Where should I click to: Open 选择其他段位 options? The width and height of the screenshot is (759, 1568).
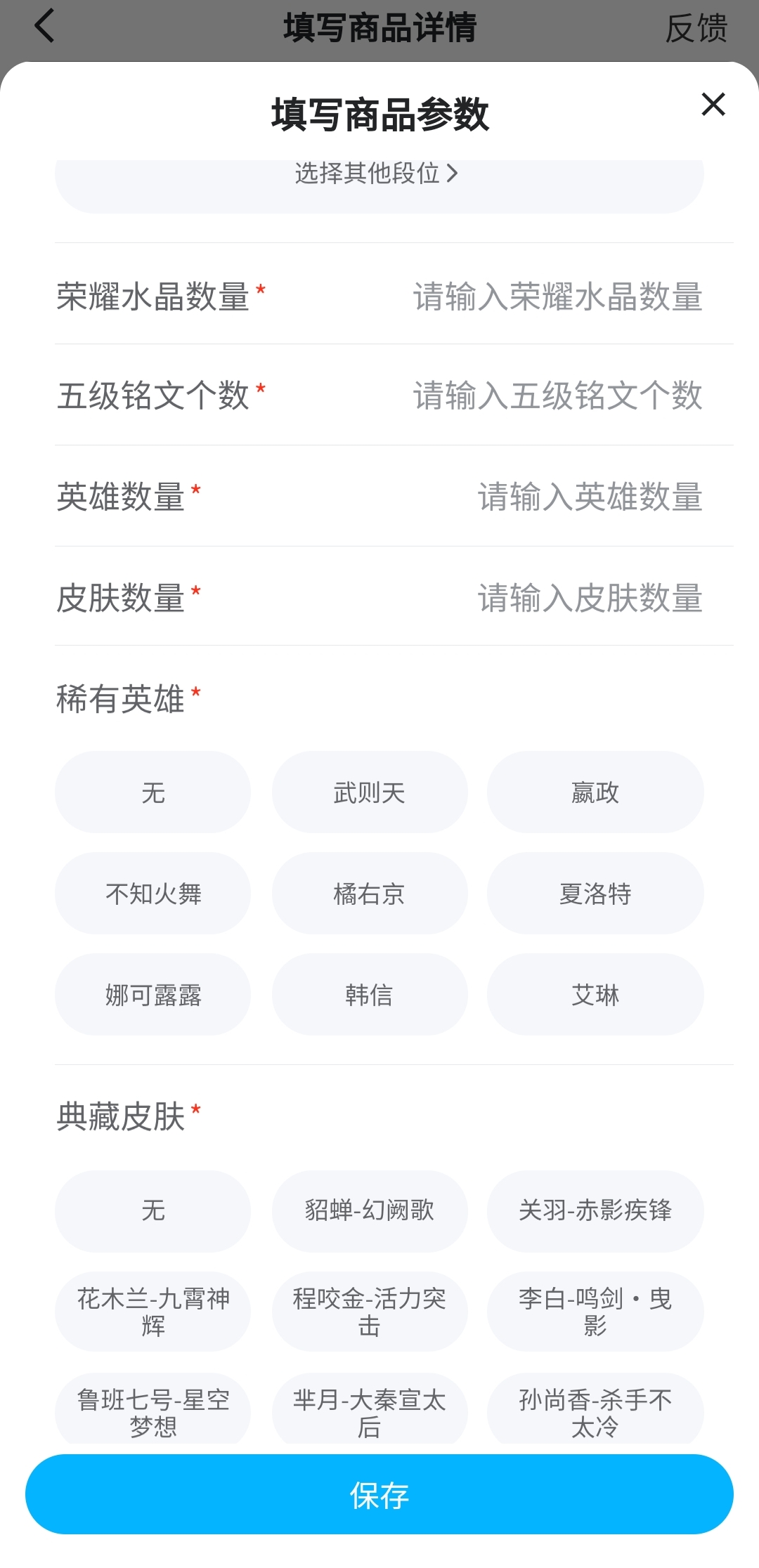(377, 174)
